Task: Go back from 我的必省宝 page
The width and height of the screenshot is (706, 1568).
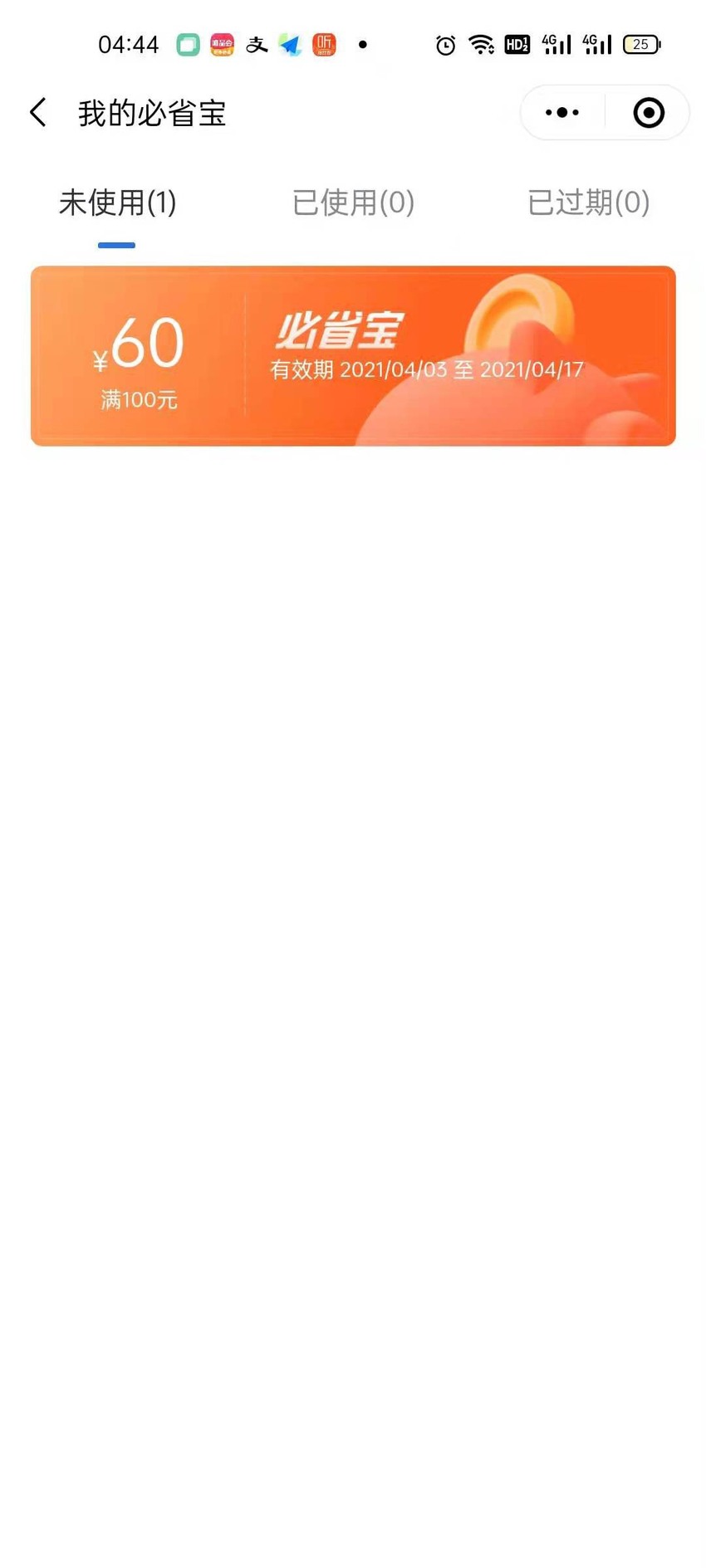Action: (38, 113)
